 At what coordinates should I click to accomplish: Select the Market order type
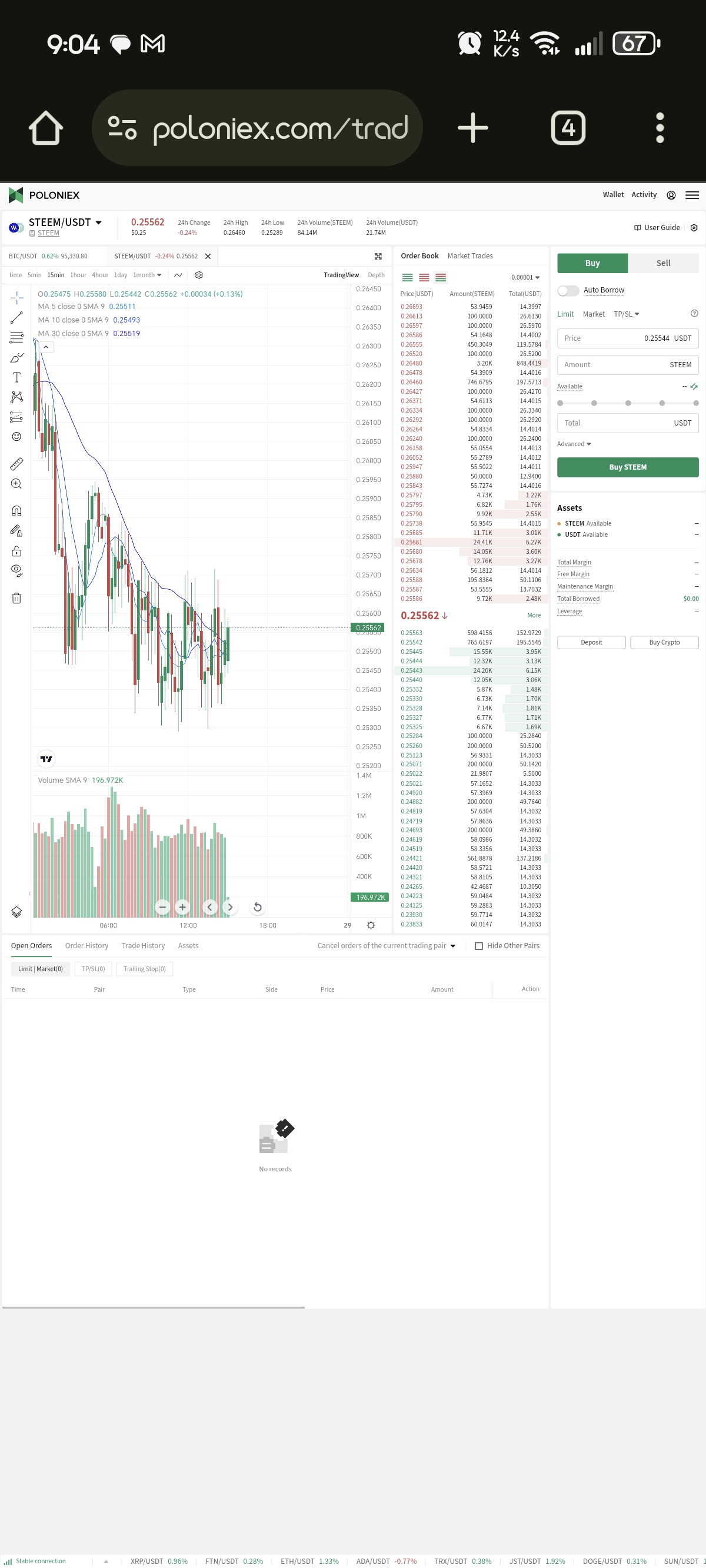coord(594,314)
